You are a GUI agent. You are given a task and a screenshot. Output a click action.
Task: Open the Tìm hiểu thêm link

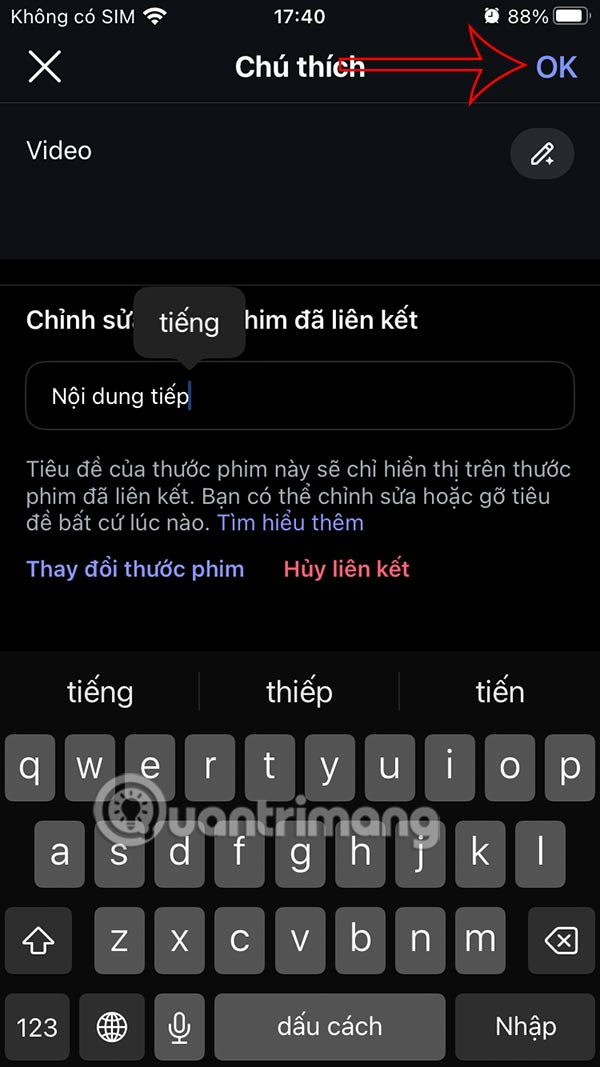(x=291, y=522)
